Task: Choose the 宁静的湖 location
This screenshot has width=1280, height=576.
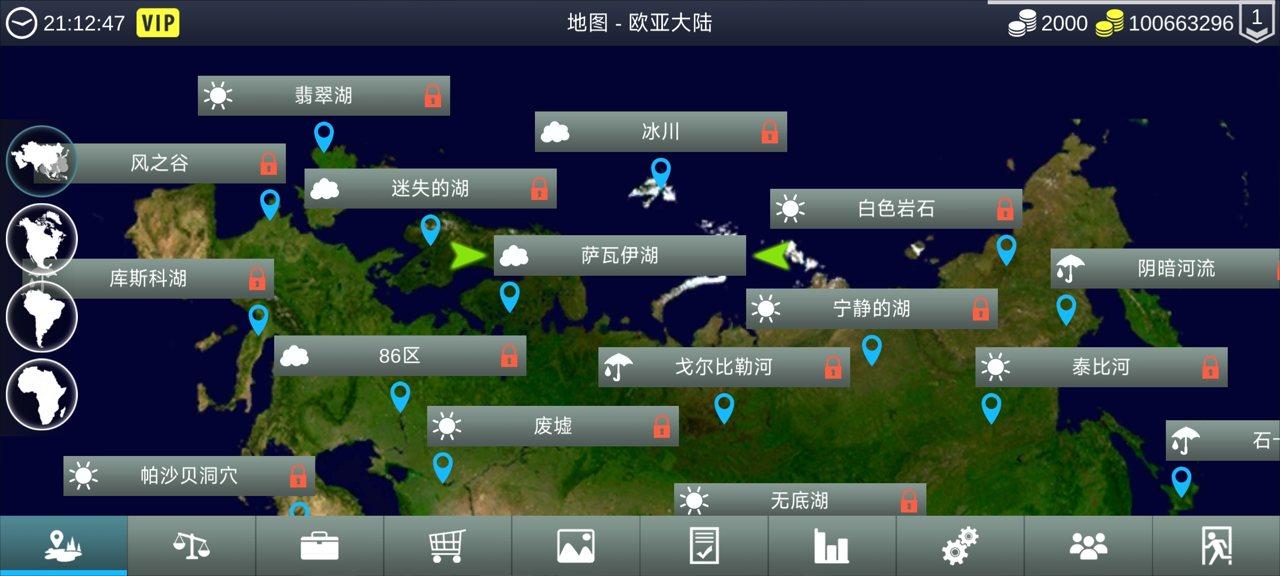Action: 871,309
